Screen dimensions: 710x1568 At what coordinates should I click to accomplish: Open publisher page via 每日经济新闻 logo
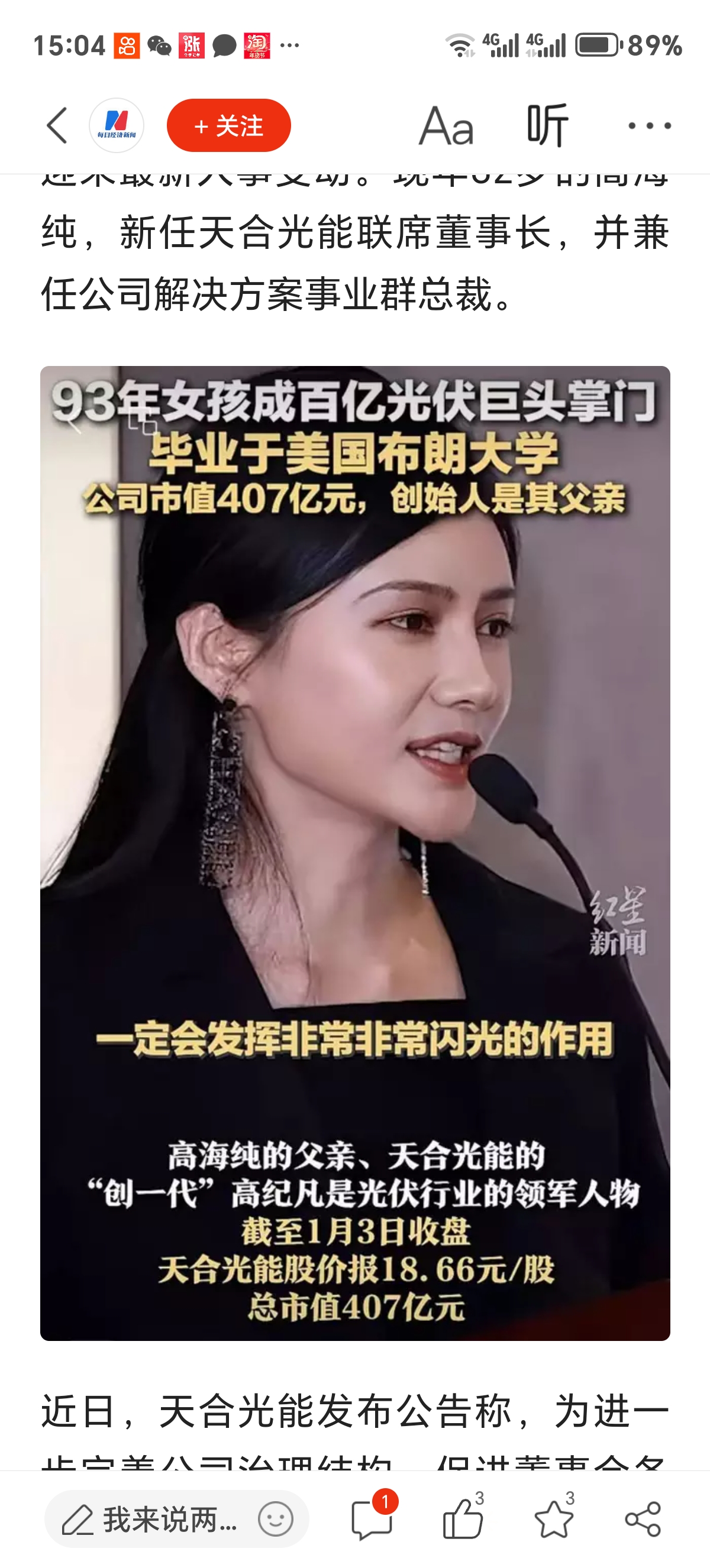pyautogui.click(x=115, y=125)
